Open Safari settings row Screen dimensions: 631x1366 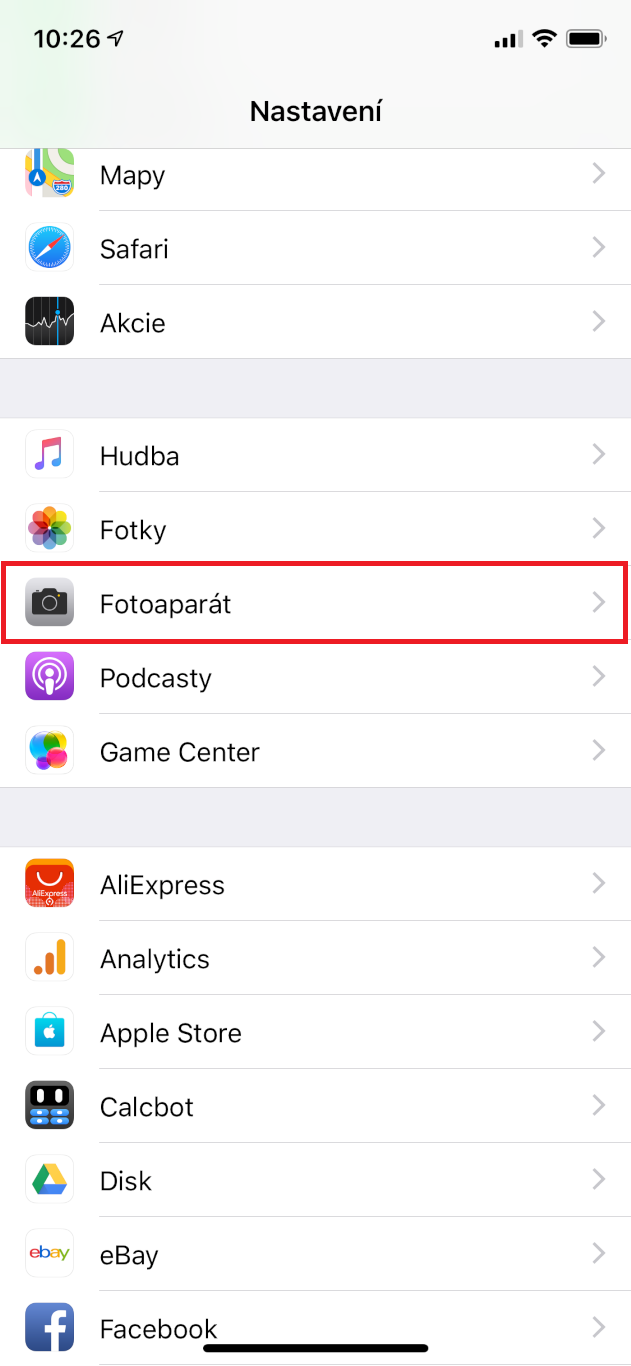click(315, 249)
